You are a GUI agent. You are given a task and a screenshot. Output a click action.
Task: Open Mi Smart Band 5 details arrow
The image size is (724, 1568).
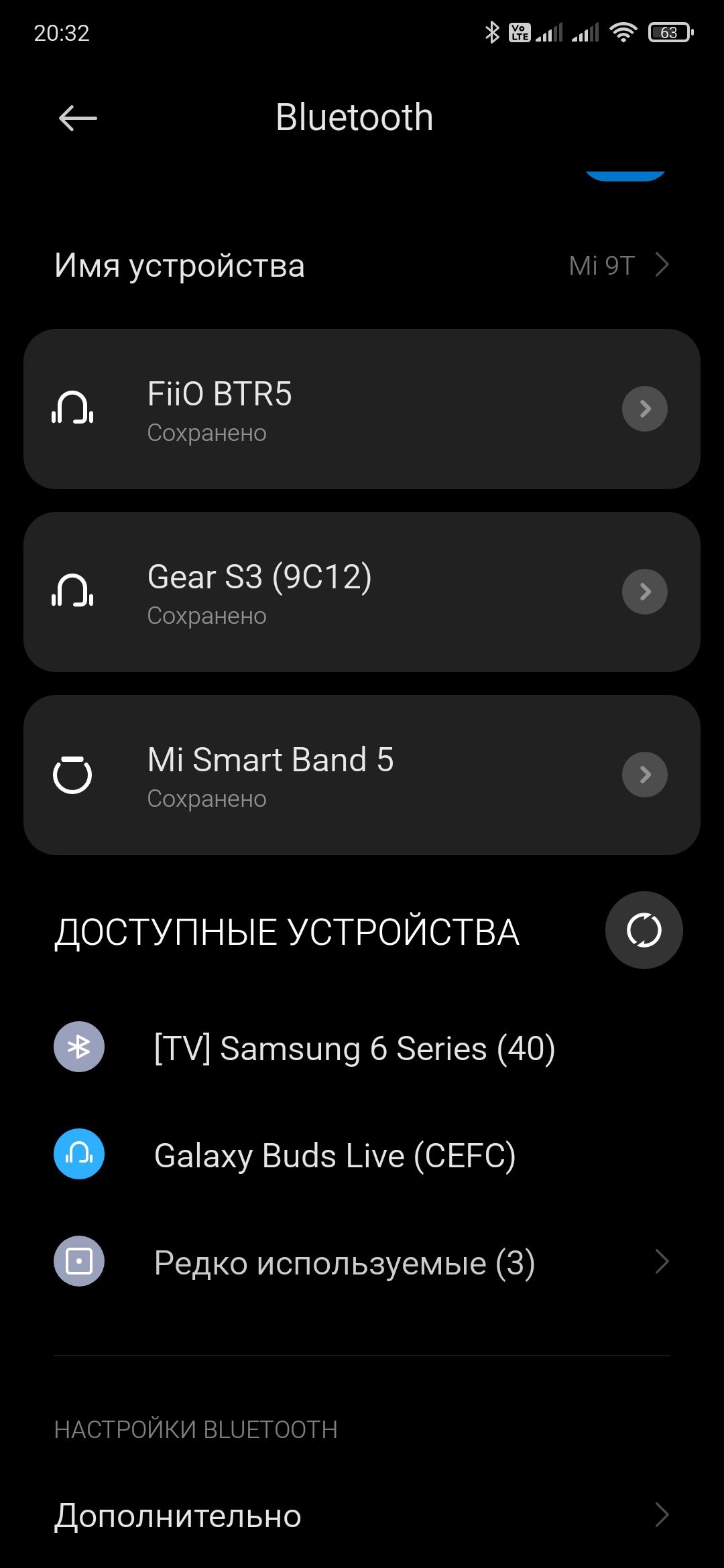point(644,775)
